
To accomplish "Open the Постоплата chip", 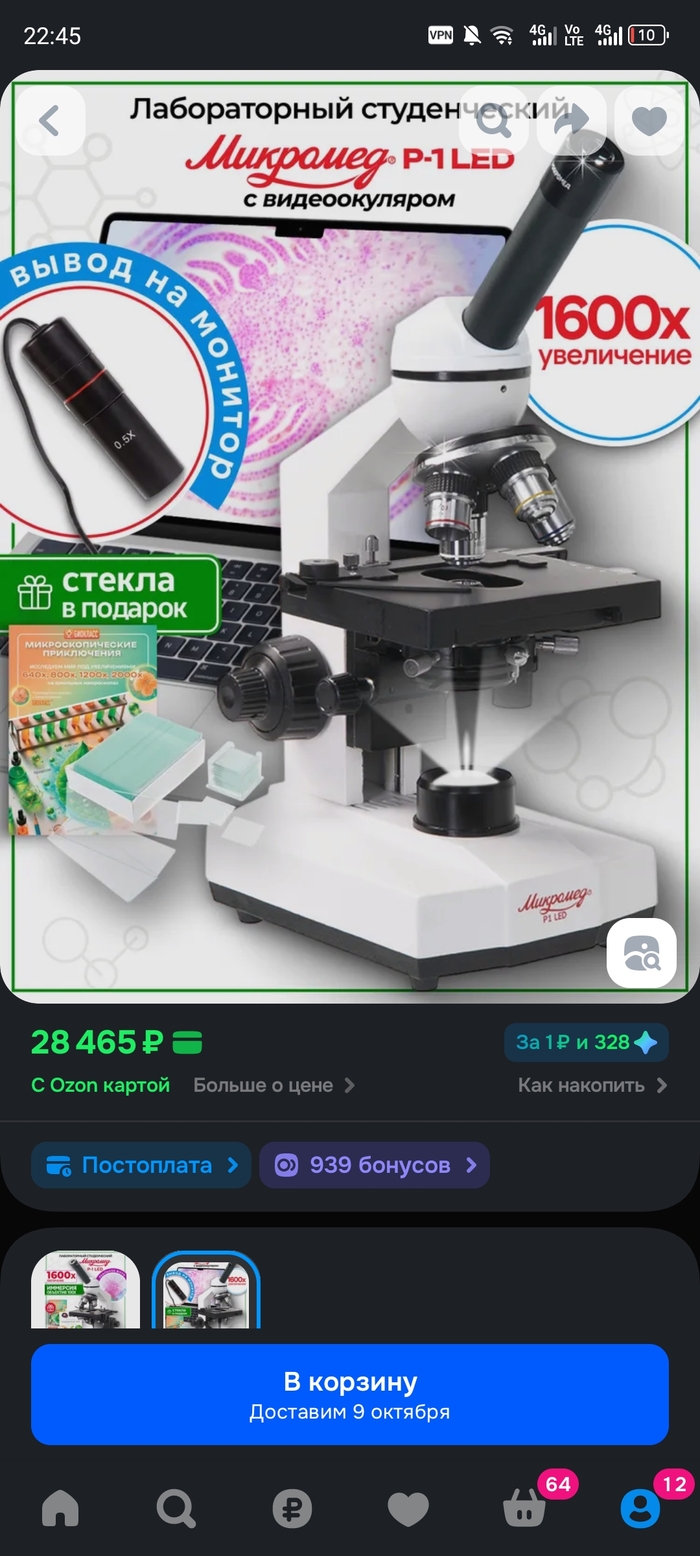I will (x=141, y=1165).
